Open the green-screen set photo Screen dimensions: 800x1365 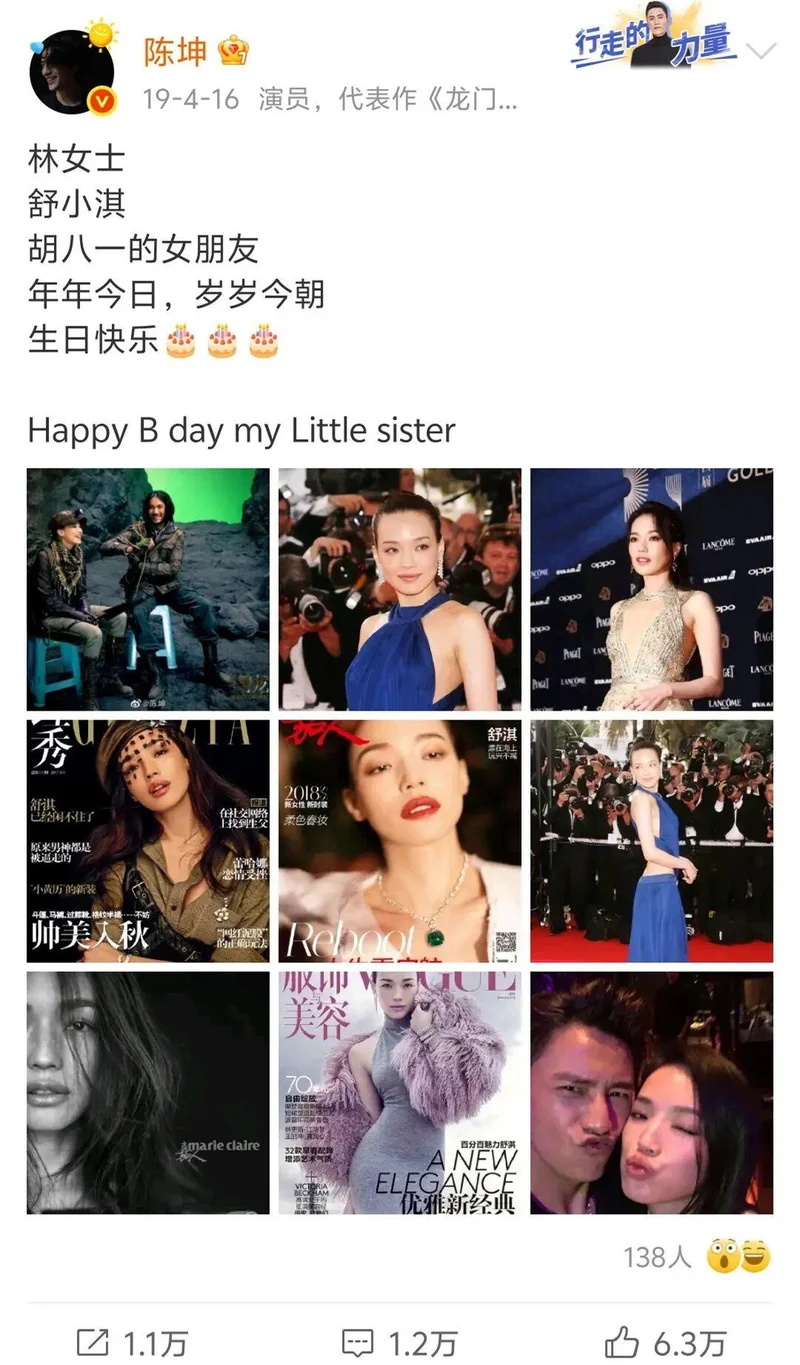click(x=148, y=589)
